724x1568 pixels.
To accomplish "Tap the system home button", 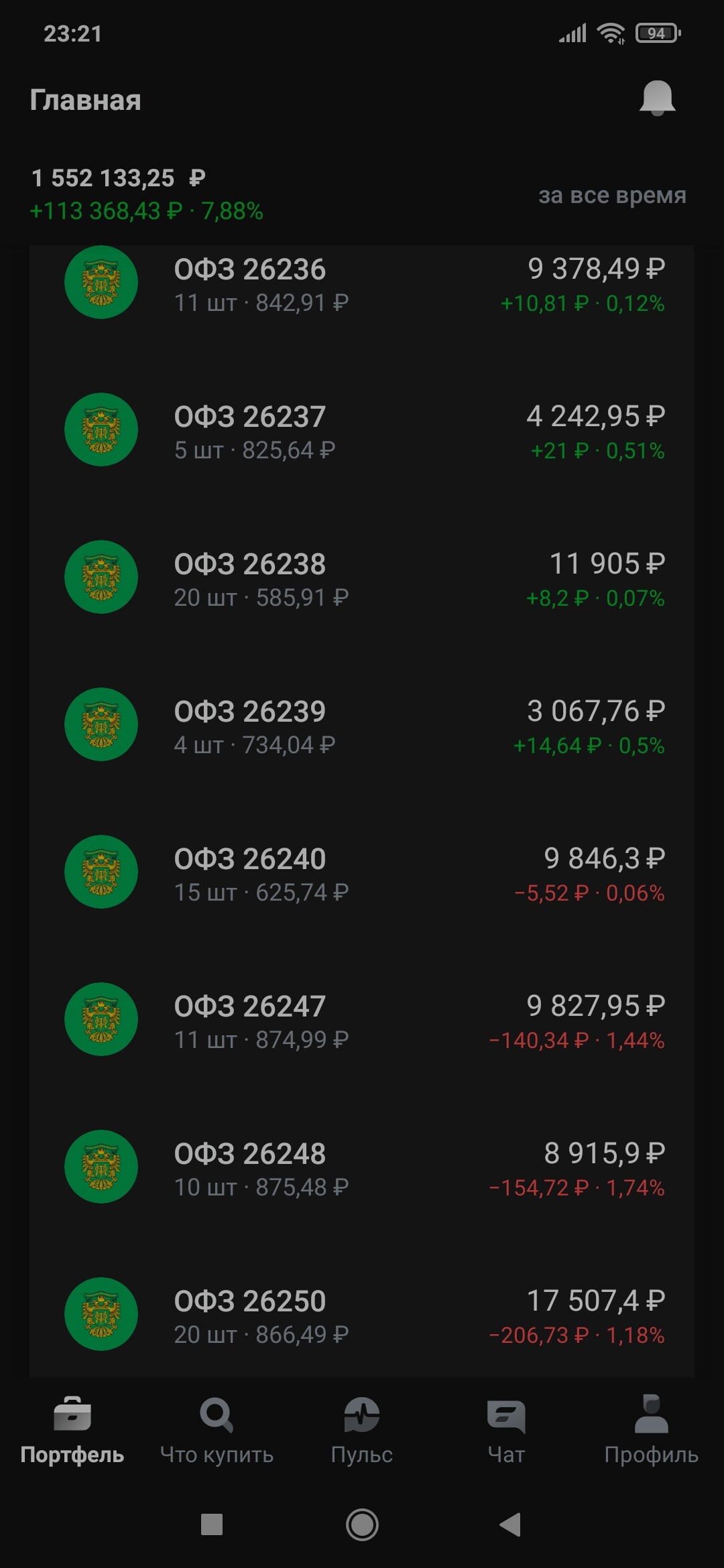I will [x=362, y=1524].
